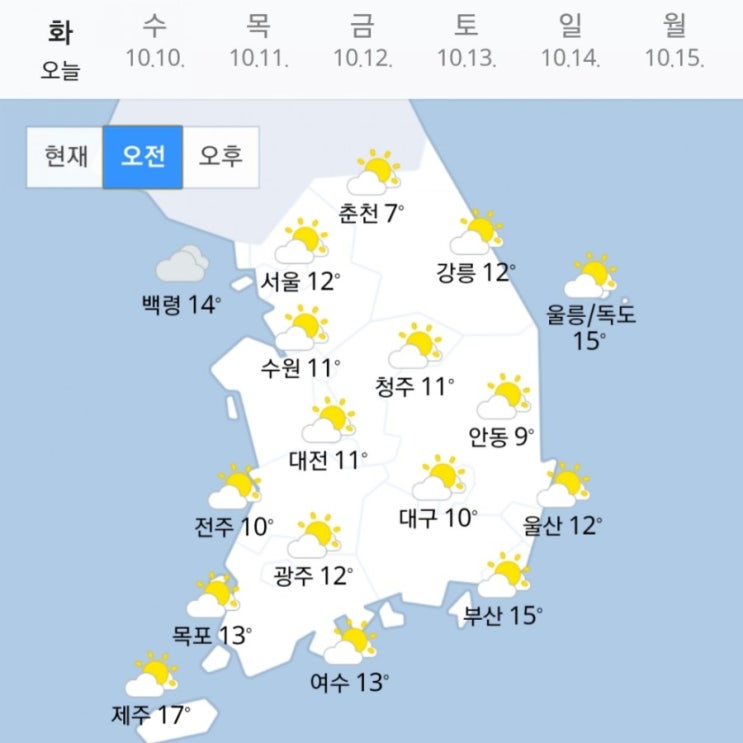Select today's 화 tab
Viewport: 743px width, 743px height.
(x=60, y=50)
